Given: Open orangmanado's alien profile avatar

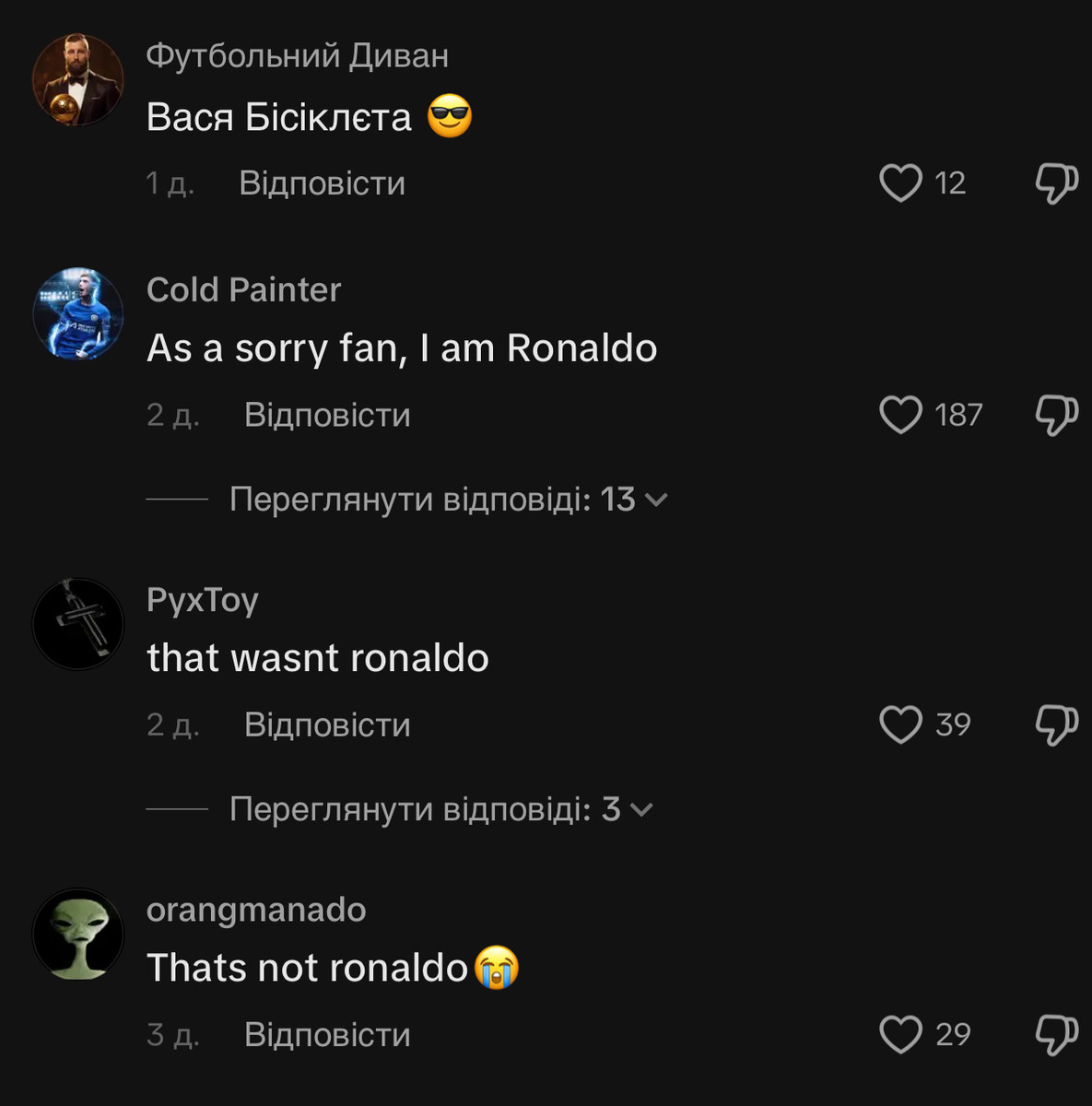Looking at the screenshot, I should click(78, 934).
